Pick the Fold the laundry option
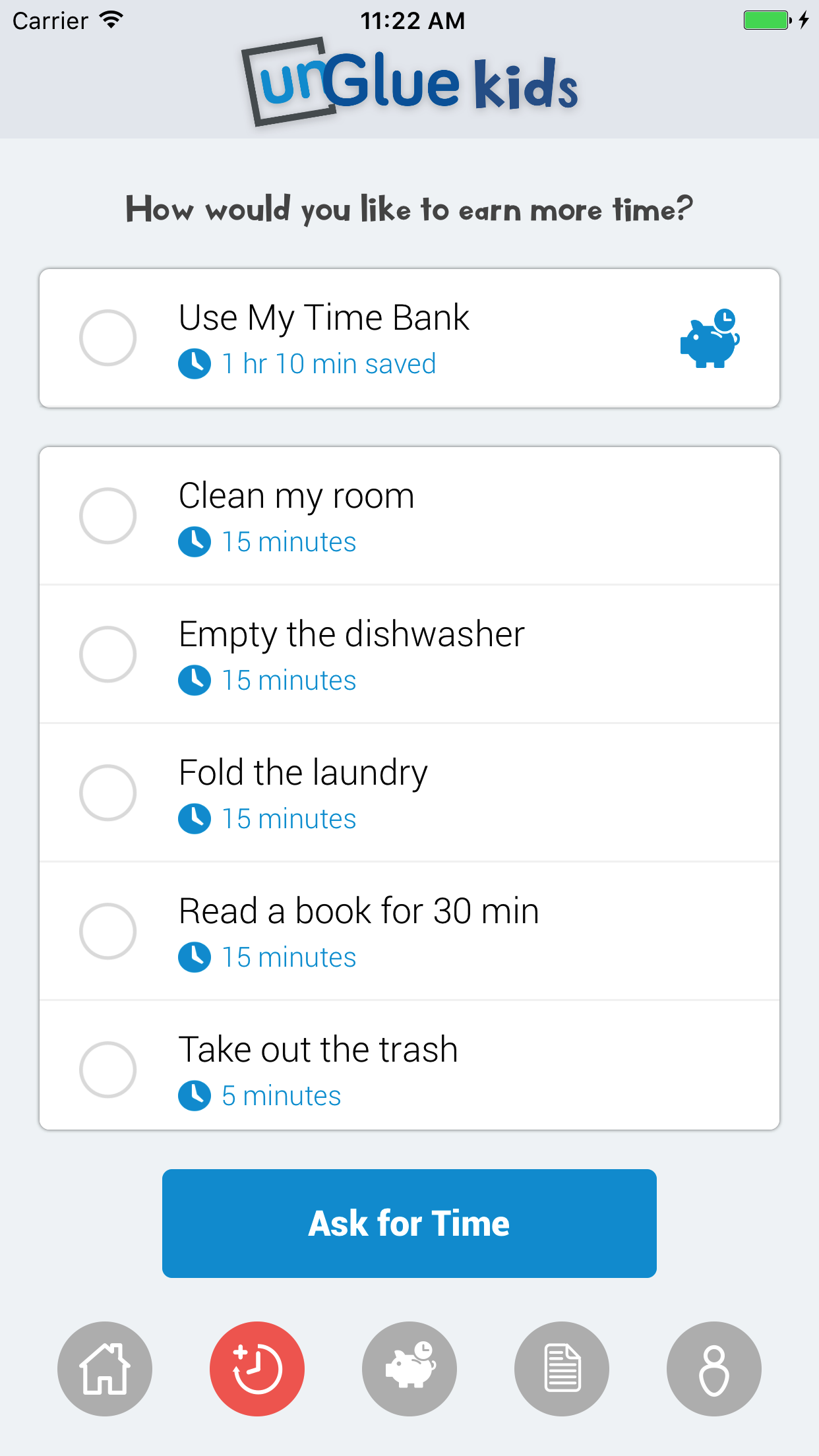819x1456 pixels. click(108, 793)
